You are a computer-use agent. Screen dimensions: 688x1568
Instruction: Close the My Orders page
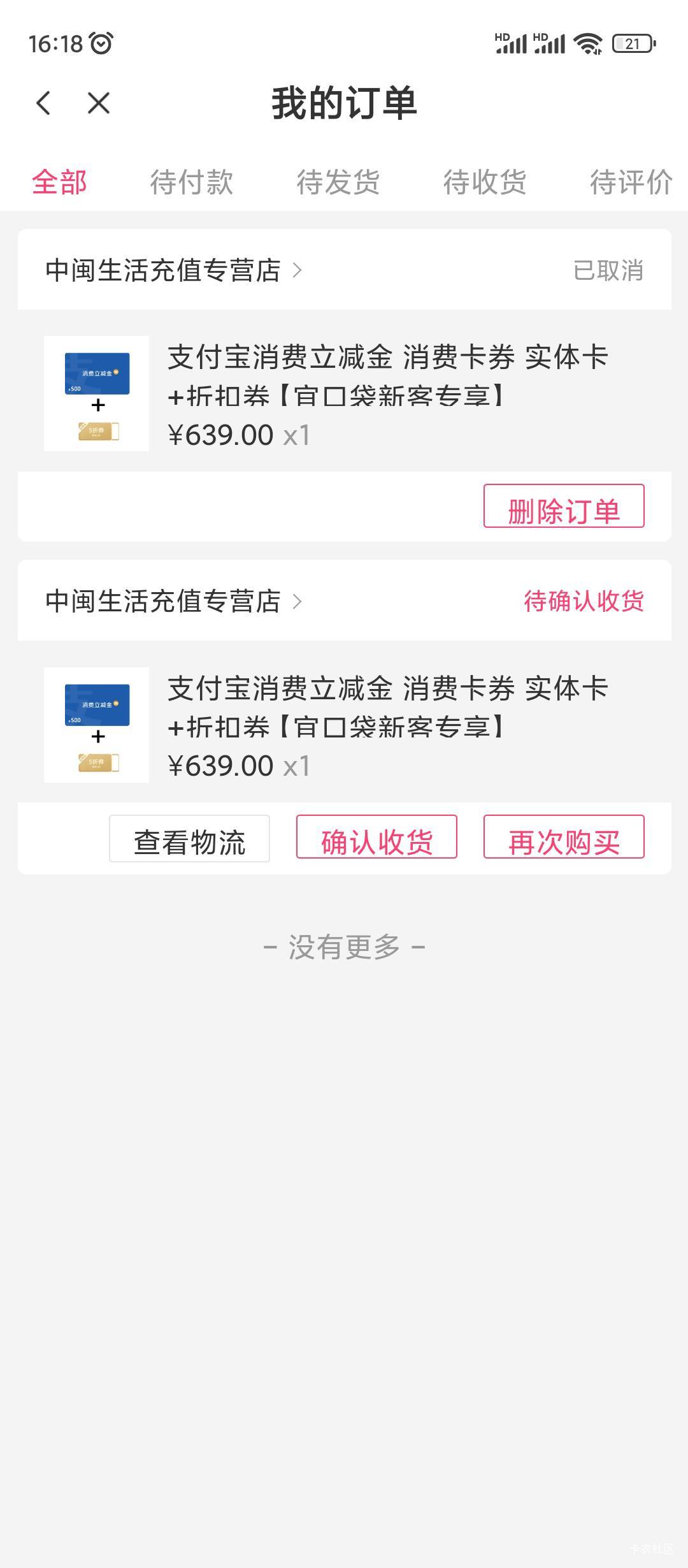99,103
